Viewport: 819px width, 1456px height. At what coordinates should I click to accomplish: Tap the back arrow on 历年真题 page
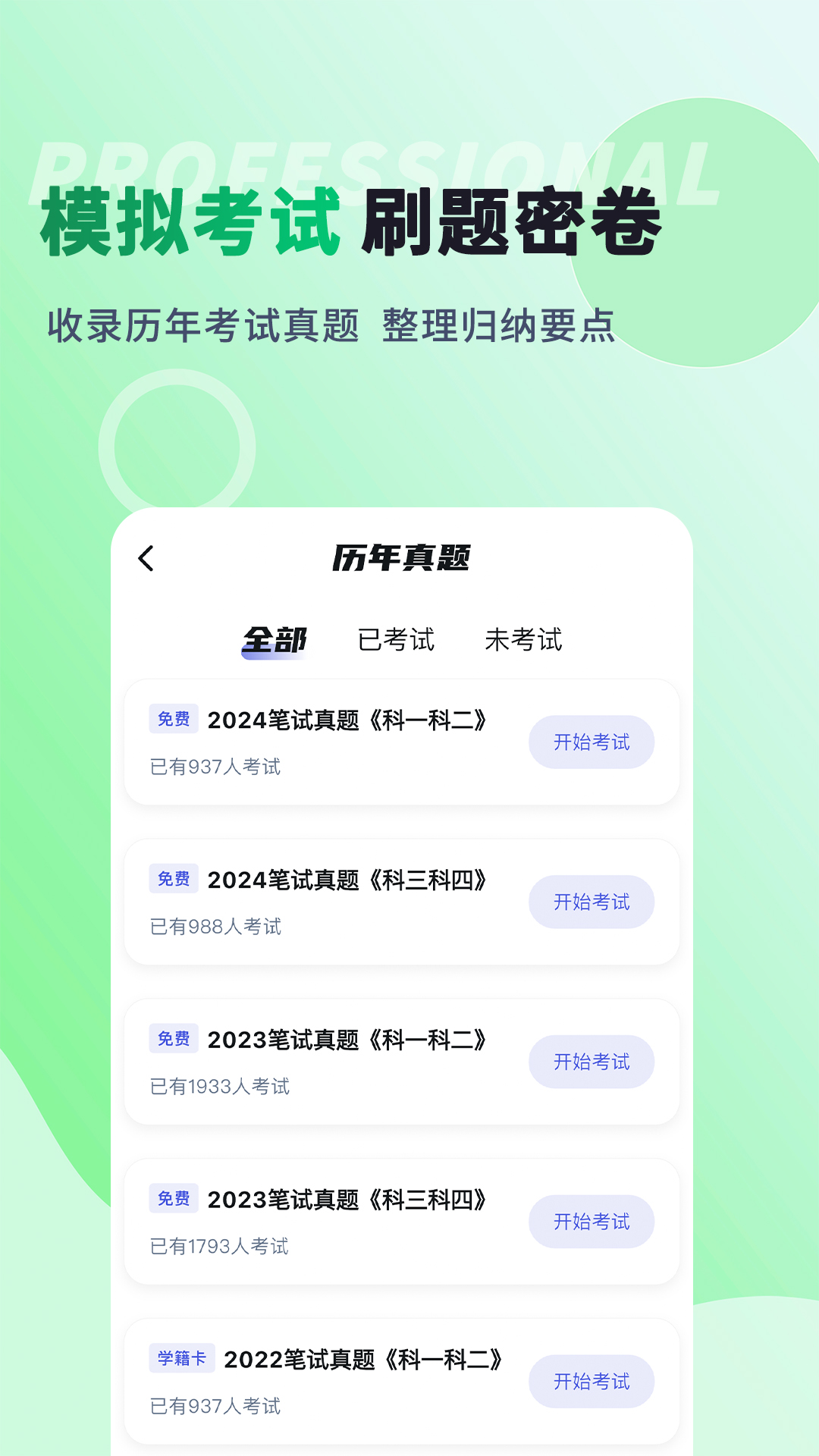tap(146, 558)
